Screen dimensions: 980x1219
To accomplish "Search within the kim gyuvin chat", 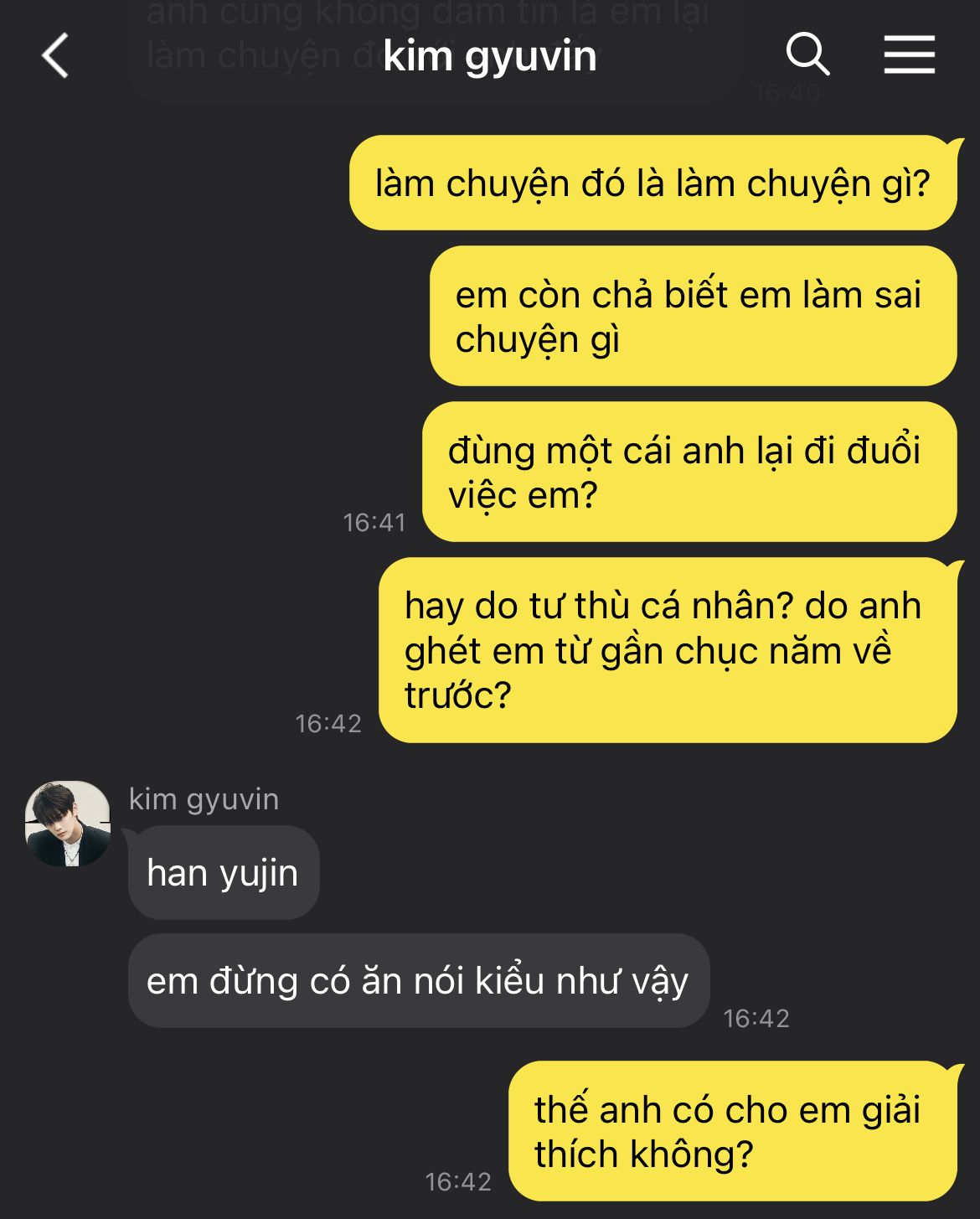I will coord(807,55).
